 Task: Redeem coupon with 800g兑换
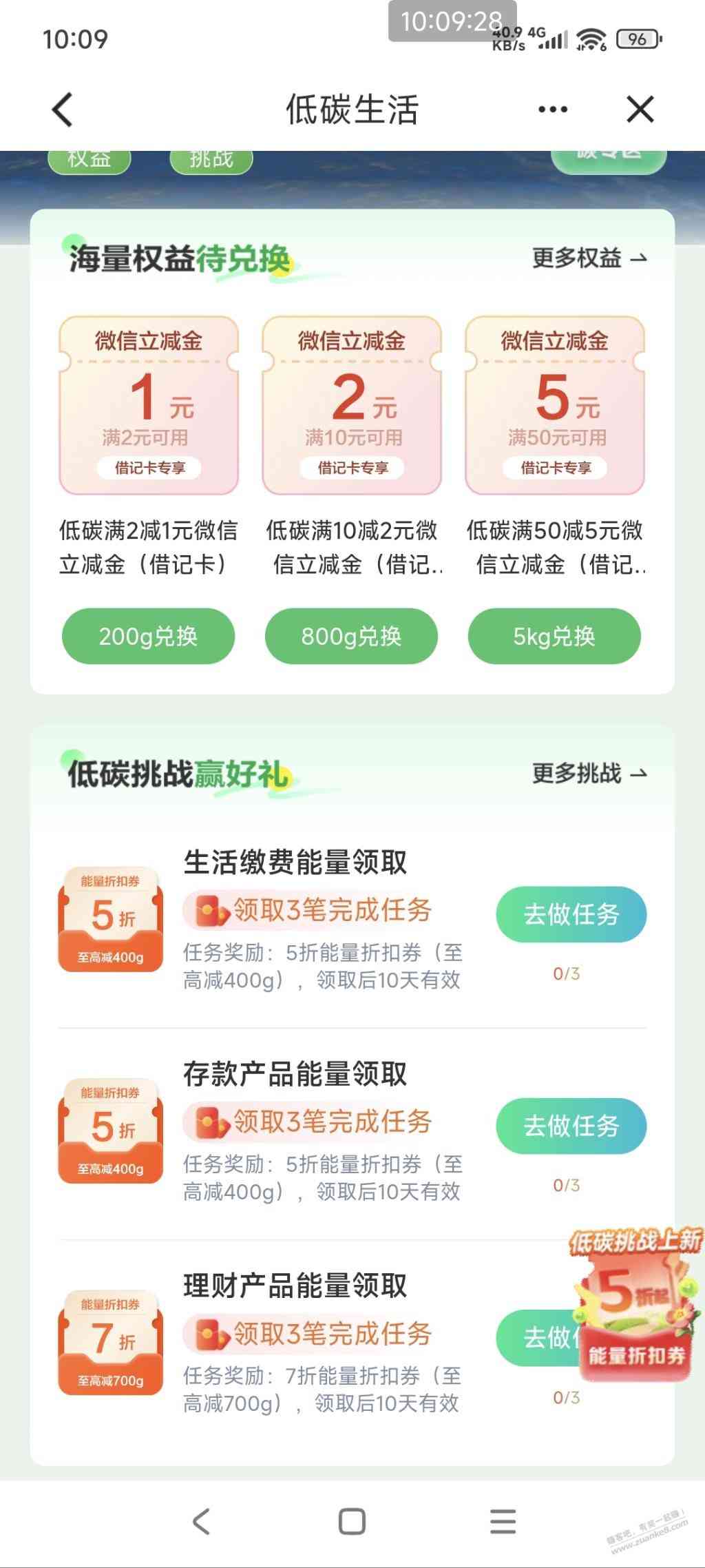351,636
